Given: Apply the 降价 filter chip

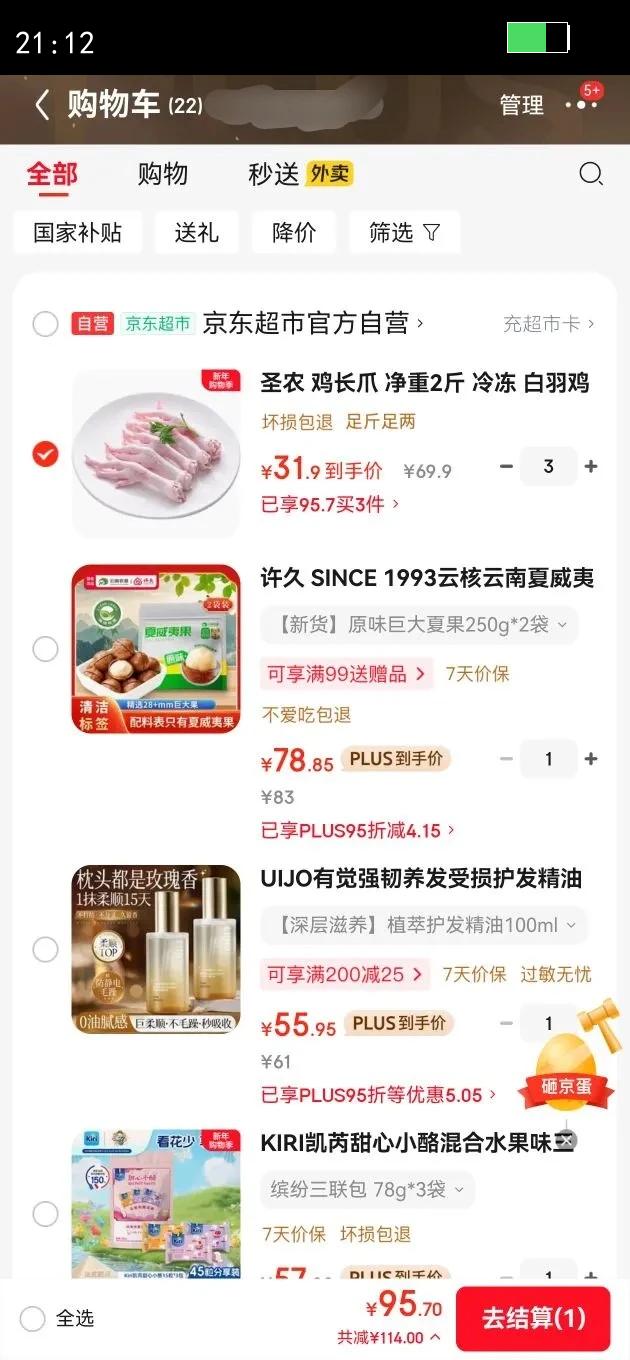Looking at the screenshot, I should tap(294, 233).
